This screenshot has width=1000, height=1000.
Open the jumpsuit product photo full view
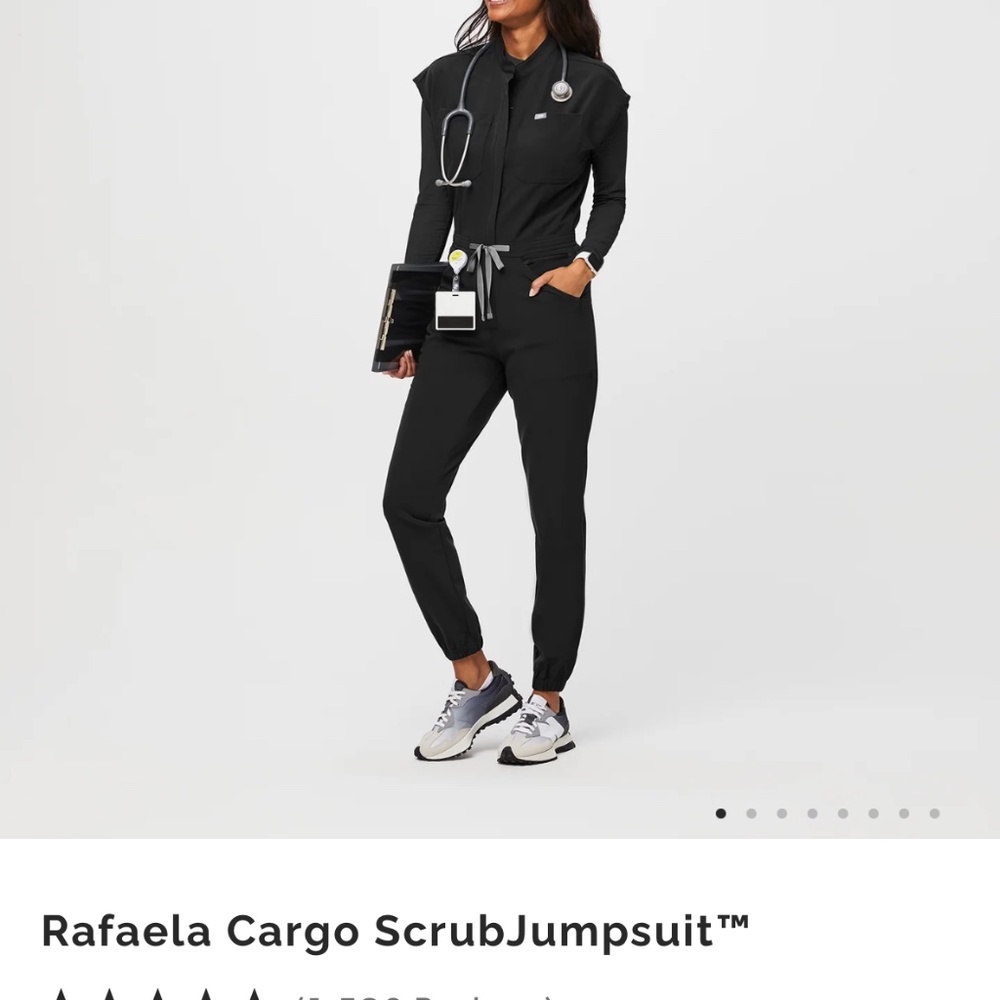point(500,419)
